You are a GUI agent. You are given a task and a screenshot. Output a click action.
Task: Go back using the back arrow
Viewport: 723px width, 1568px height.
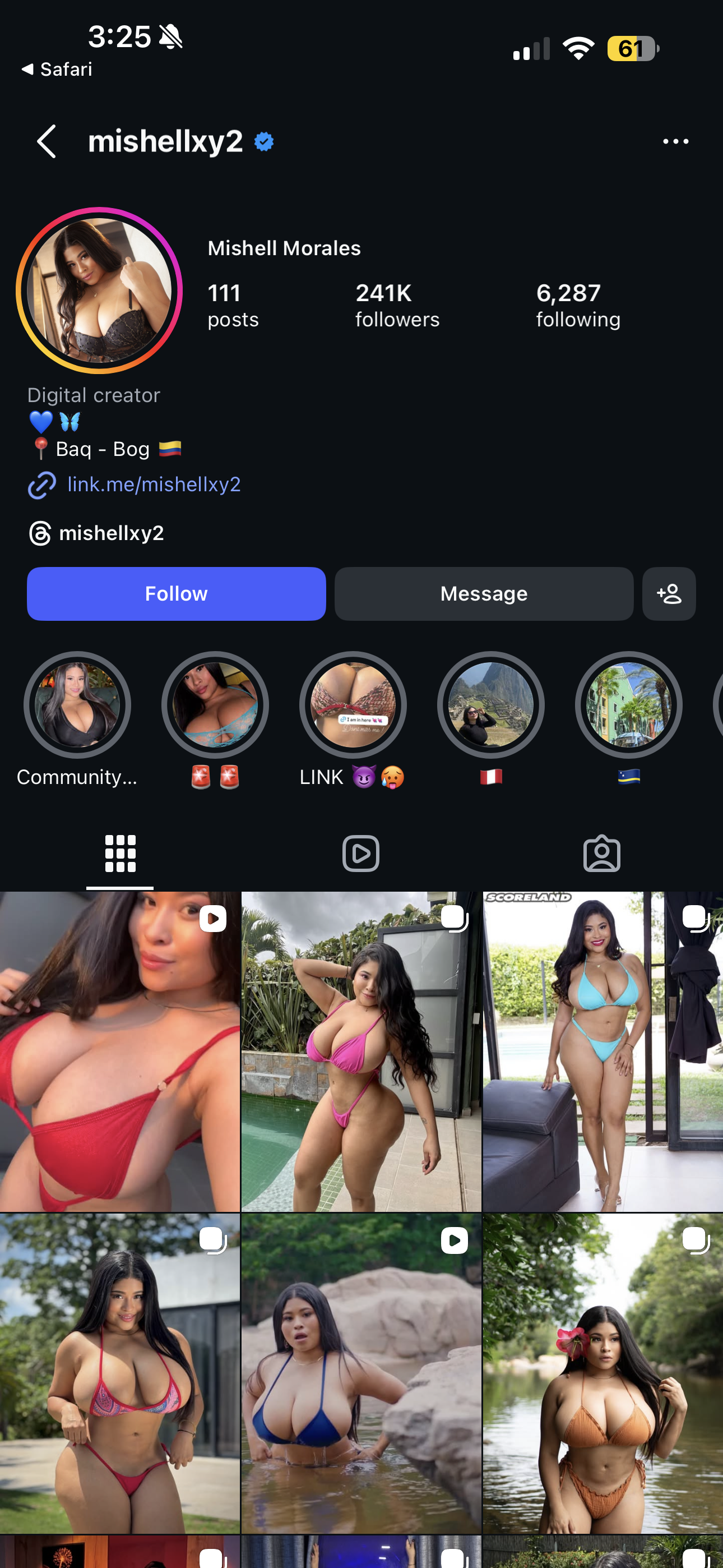(47, 142)
